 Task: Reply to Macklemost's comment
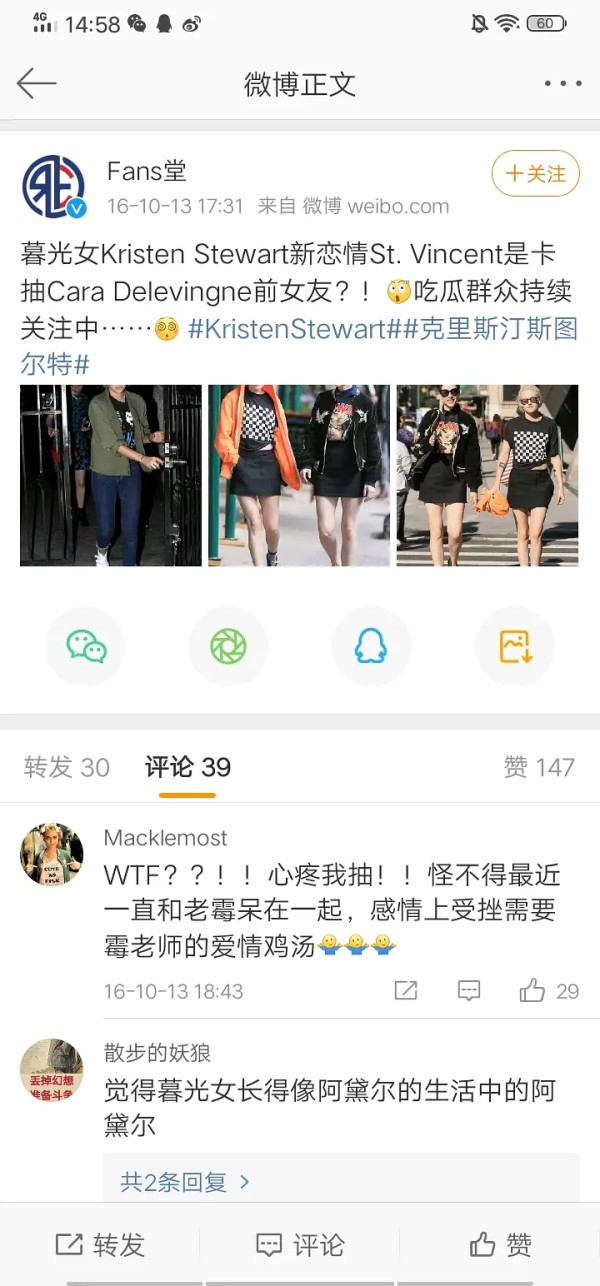(x=468, y=991)
